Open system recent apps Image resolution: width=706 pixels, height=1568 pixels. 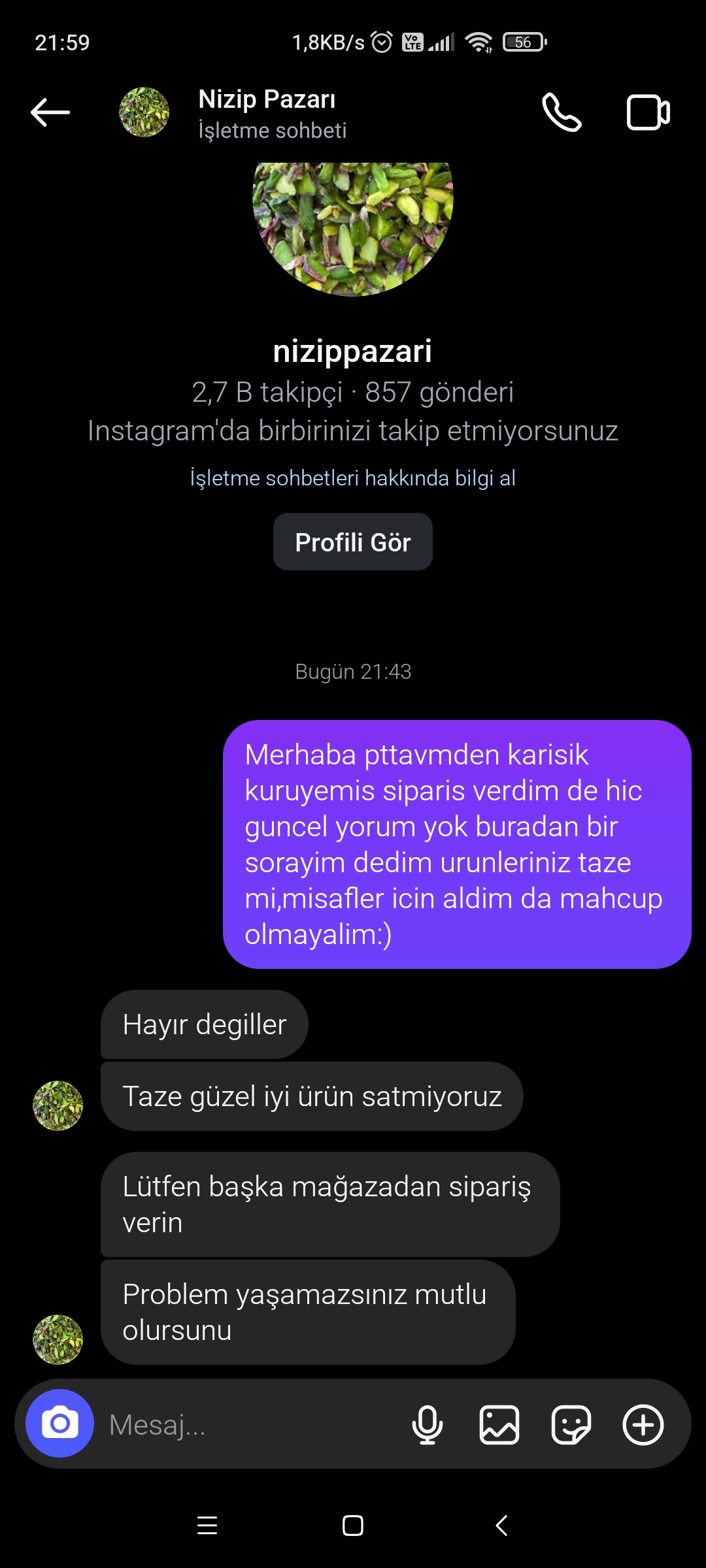click(x=207, y=1526)
